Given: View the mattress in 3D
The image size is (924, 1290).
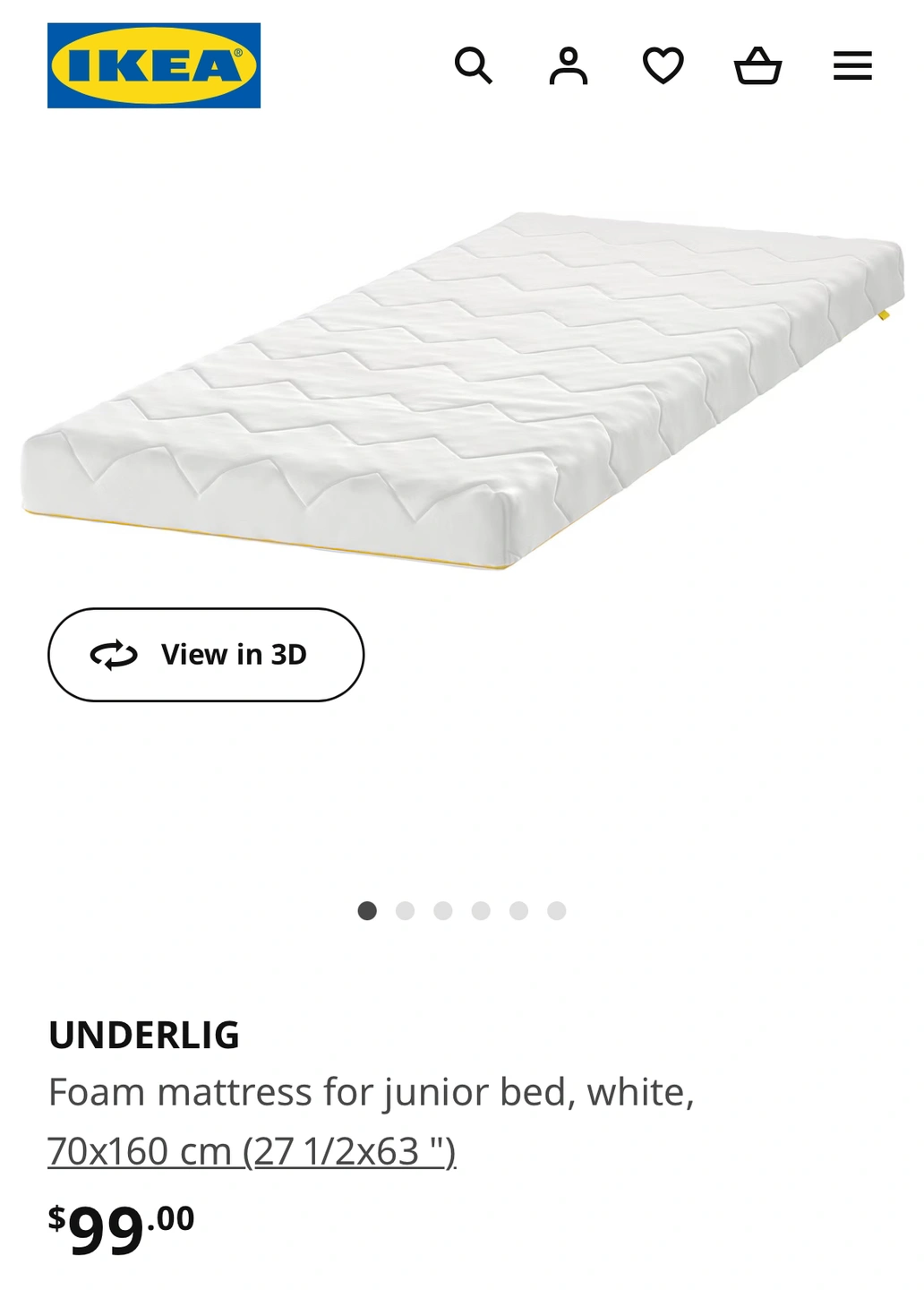Looking at the screenshot, I should tap(206, 655).
